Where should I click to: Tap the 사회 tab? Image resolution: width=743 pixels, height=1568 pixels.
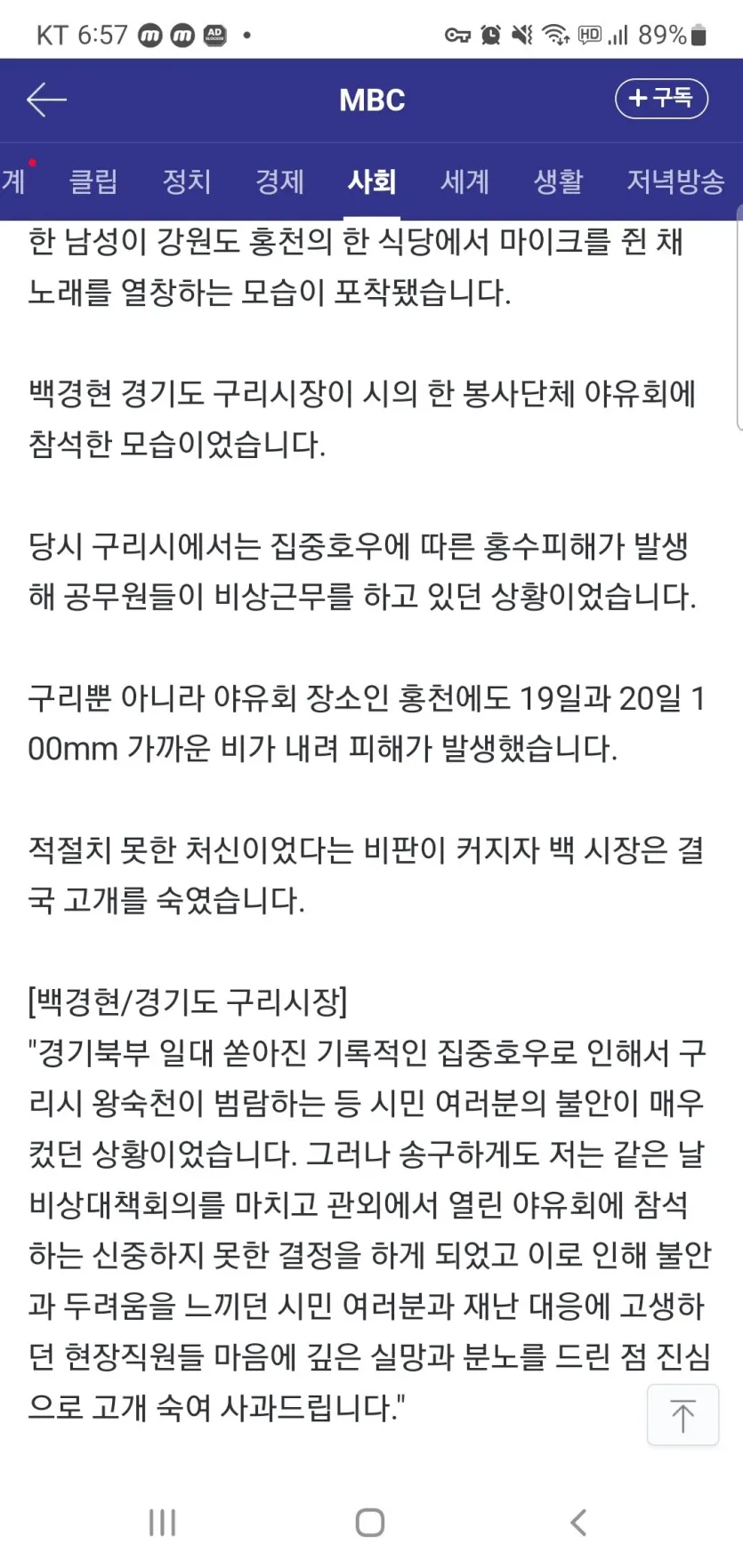[x=372, y=181]
